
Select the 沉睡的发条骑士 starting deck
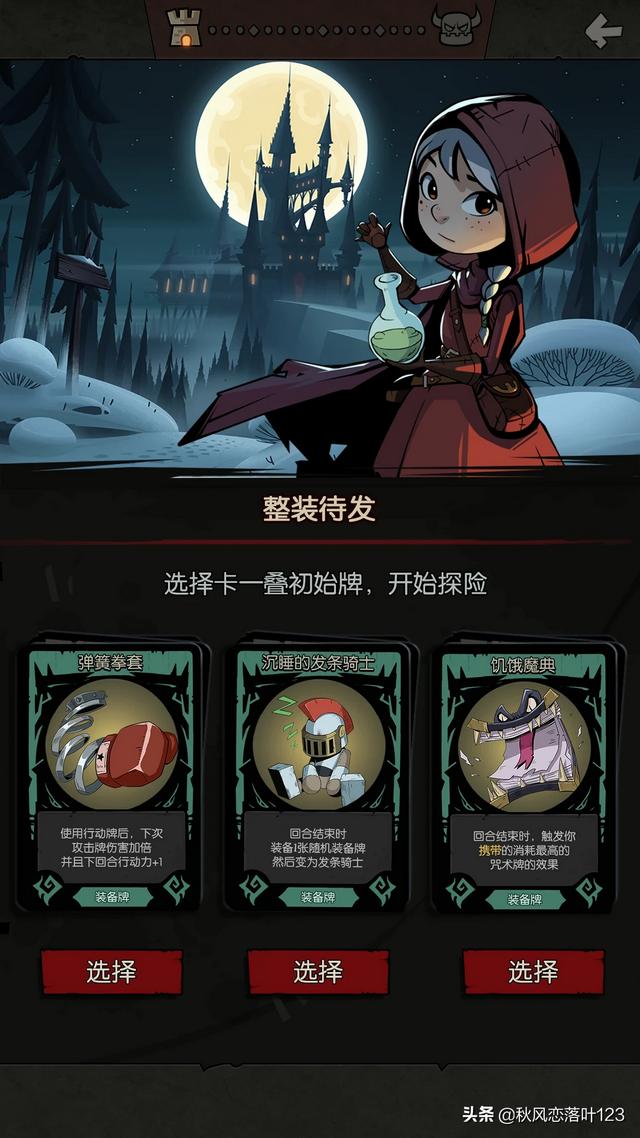tap(318, 971)
